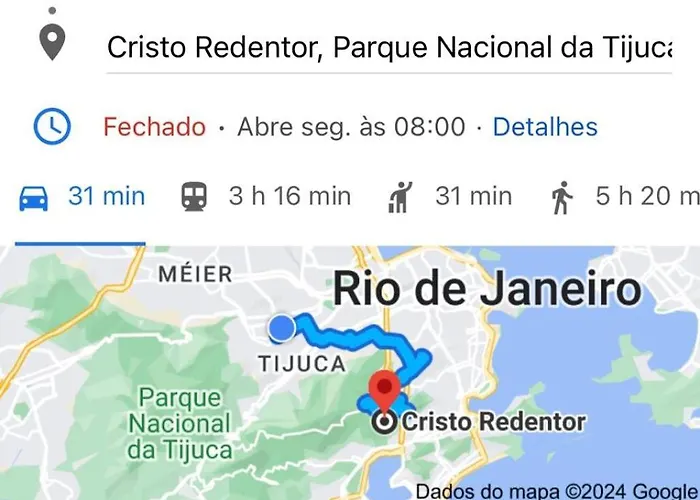Switch to walking 5 h 20 min tab

(625, 197)
